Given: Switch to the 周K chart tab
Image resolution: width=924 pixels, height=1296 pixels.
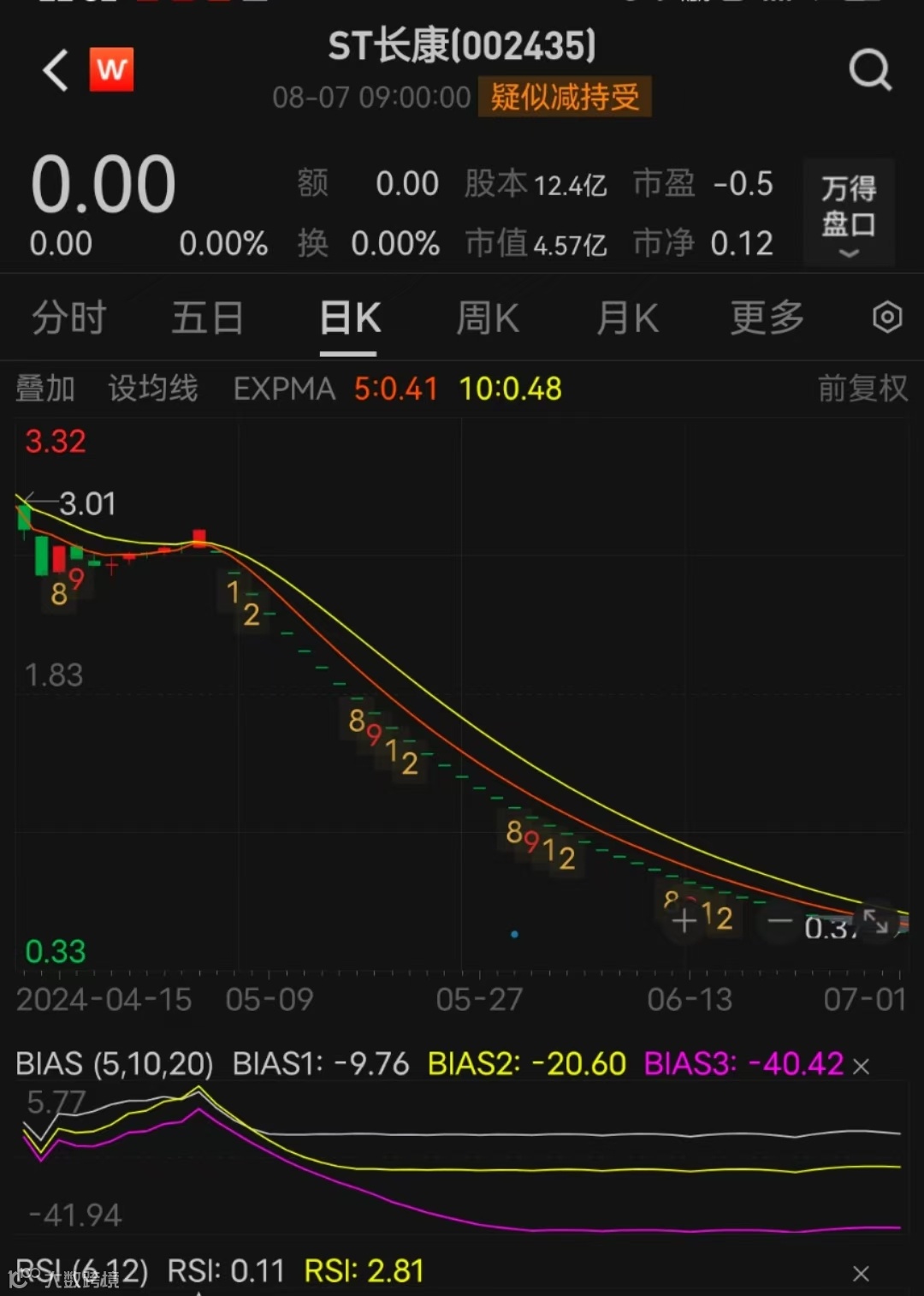Looking at the screenshot, I should tap(488, 318).
